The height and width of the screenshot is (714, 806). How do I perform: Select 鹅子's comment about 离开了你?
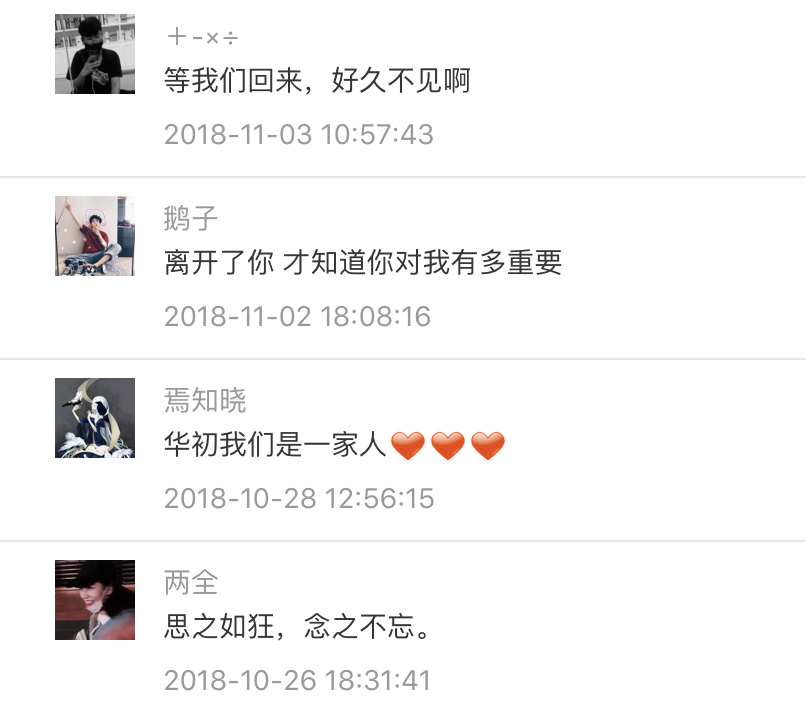click(363, 263)
